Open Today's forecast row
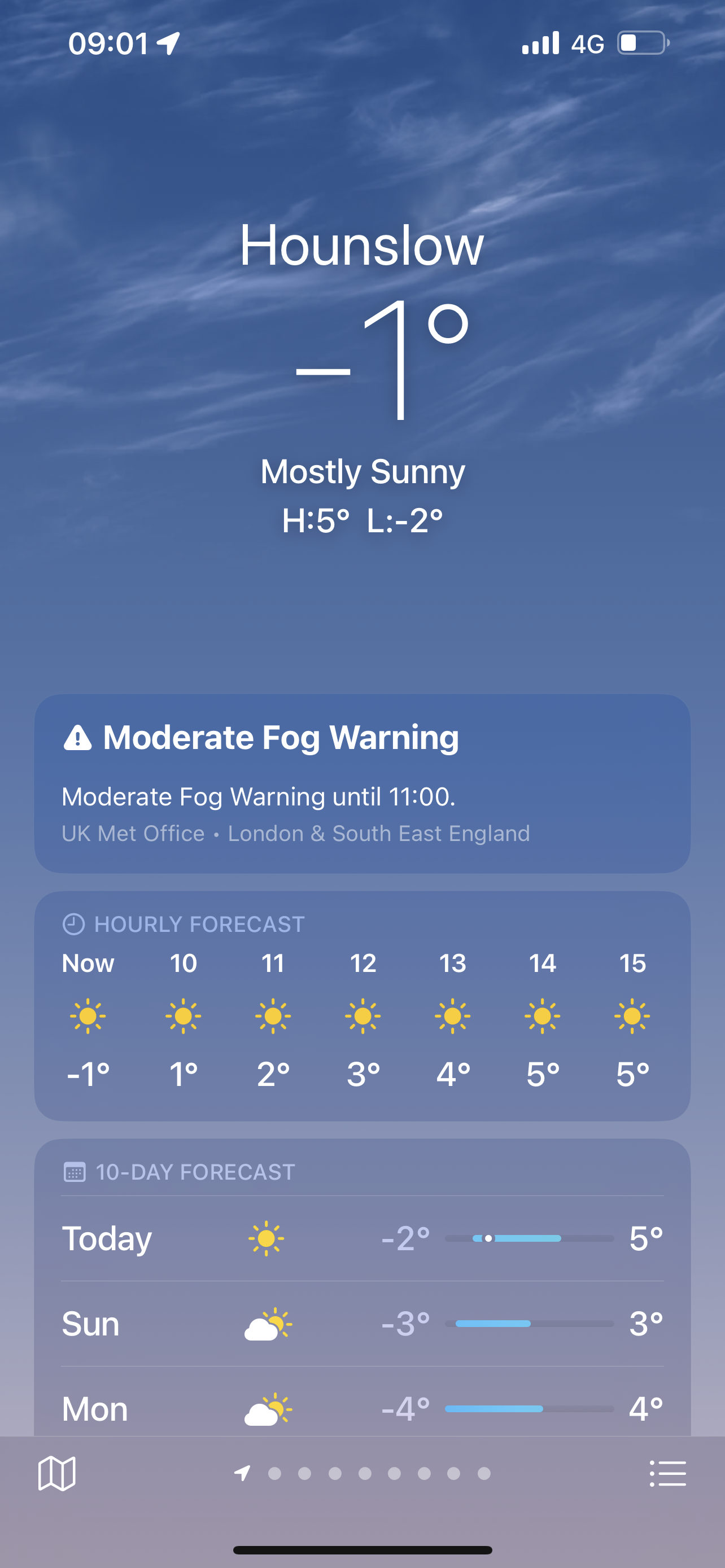The width and height of the screenshot is (725, 1568). [362, 1238]
